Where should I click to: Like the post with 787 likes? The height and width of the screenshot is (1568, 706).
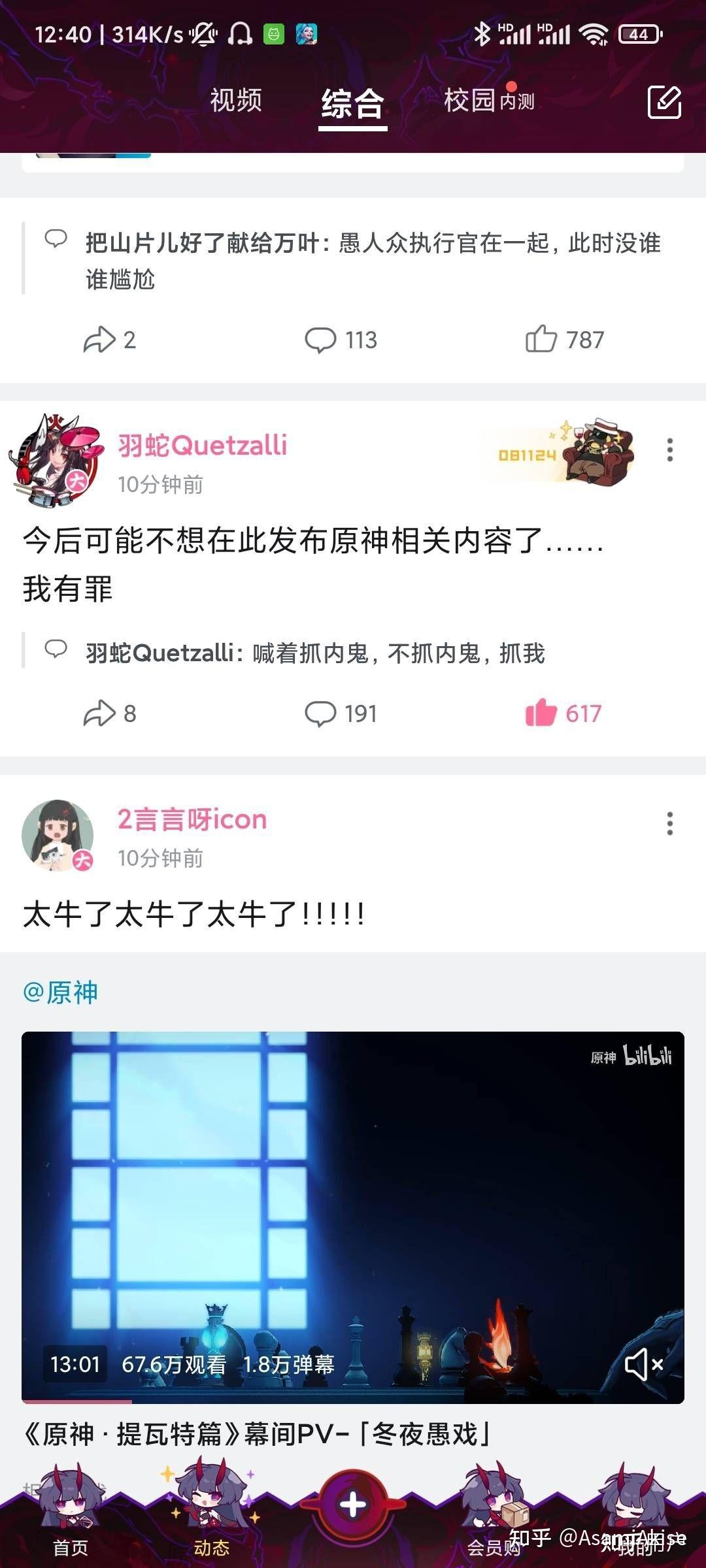pos(542,339)
